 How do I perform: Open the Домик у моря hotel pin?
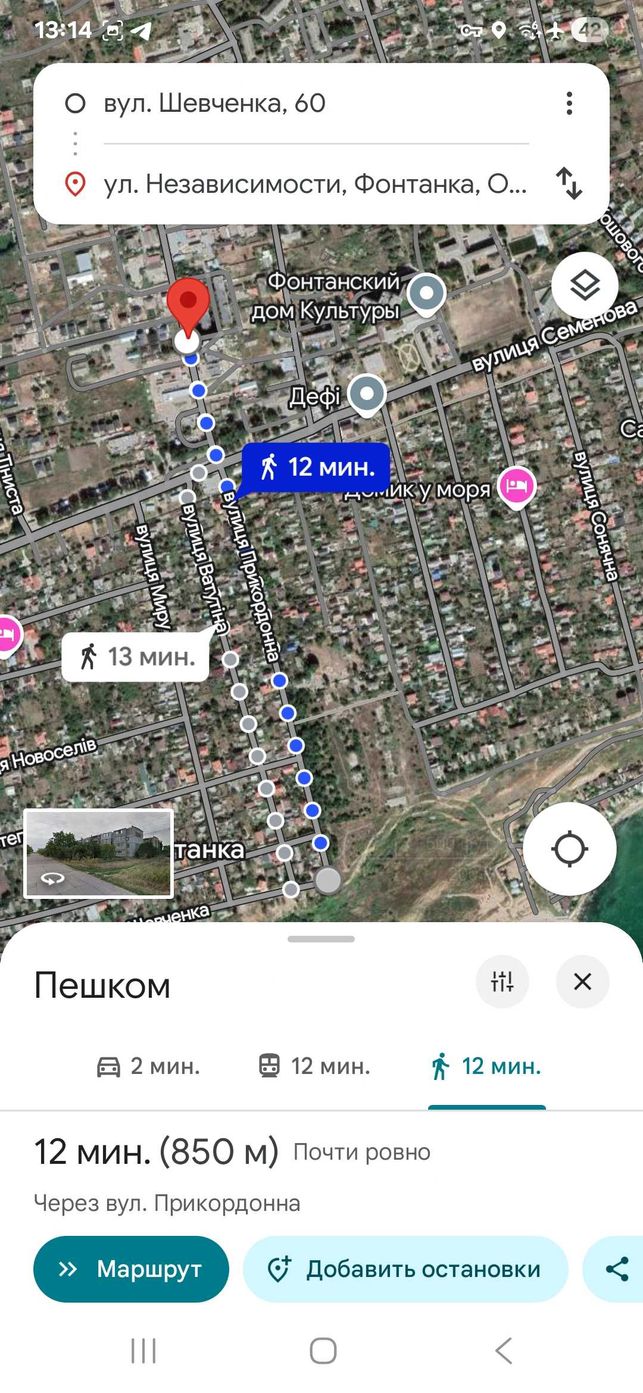coord(516,488)
